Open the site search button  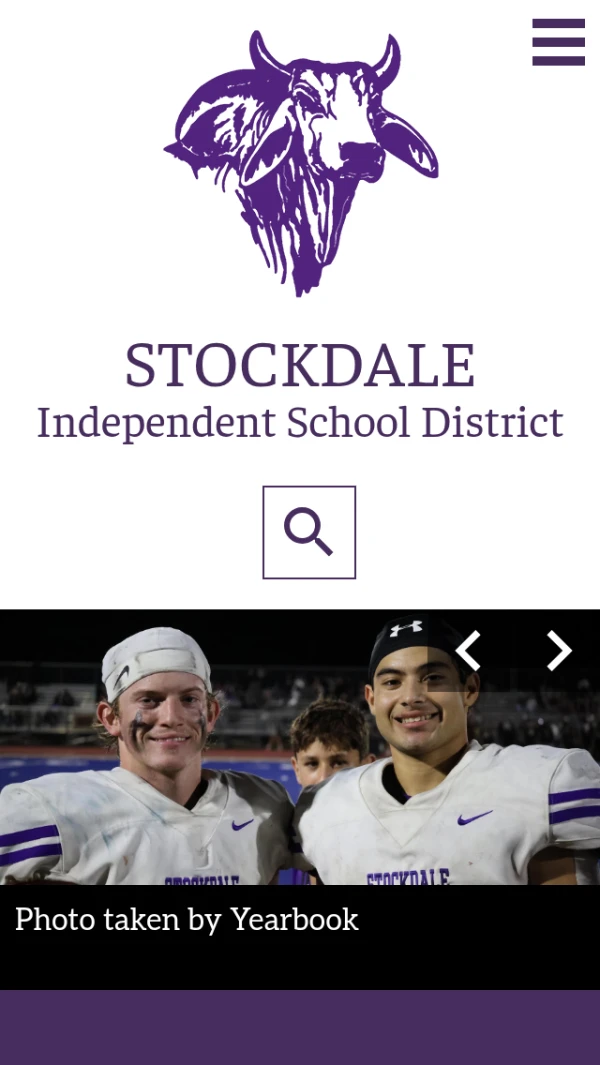309,532
